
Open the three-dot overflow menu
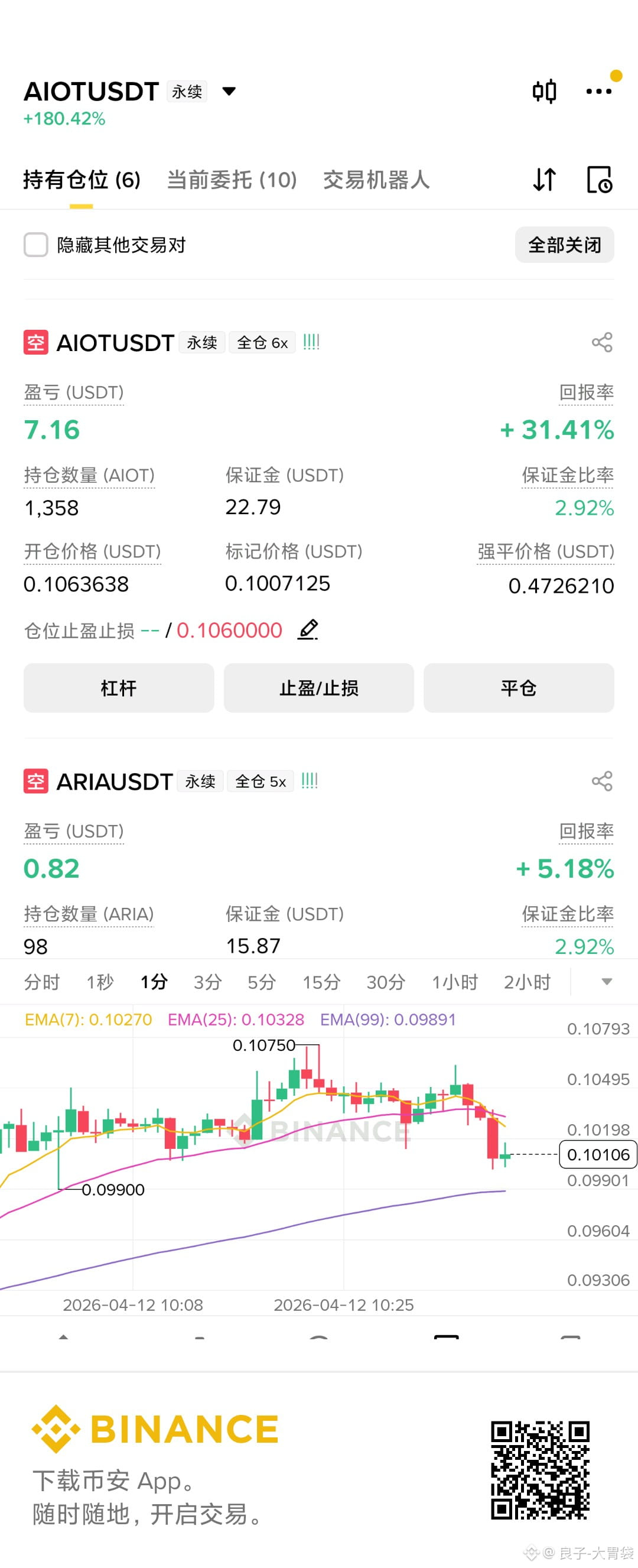[x=598, y=92]
